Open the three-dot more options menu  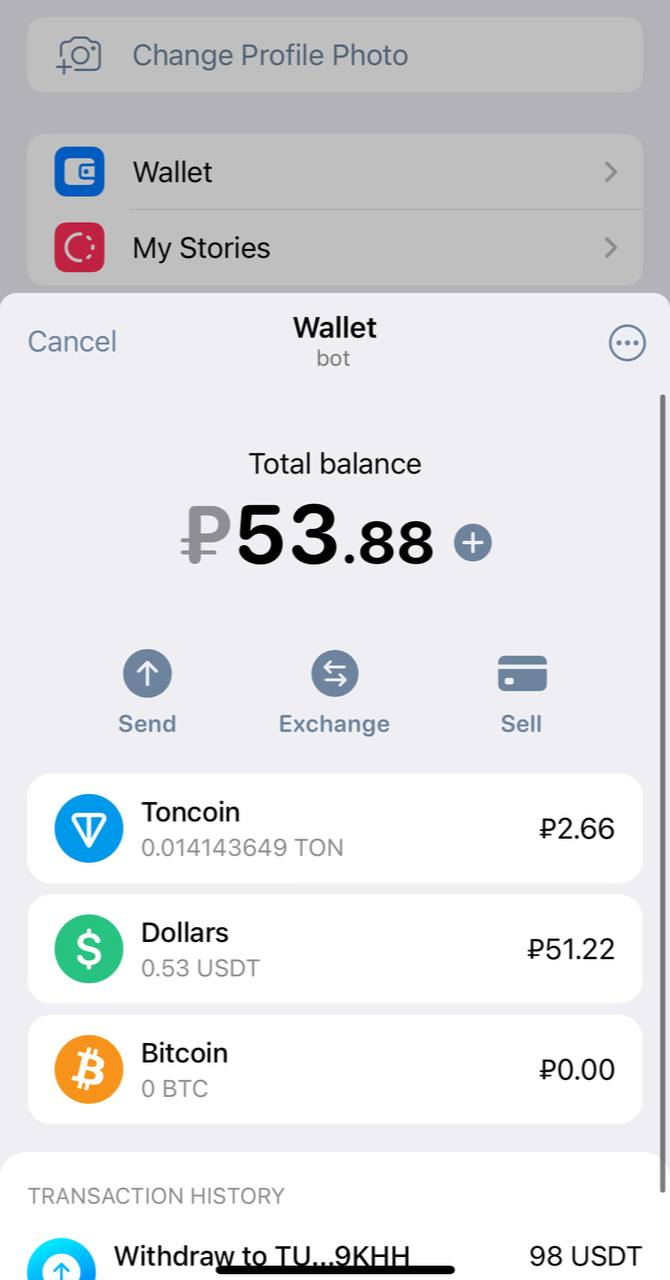[x=627, y=344]
